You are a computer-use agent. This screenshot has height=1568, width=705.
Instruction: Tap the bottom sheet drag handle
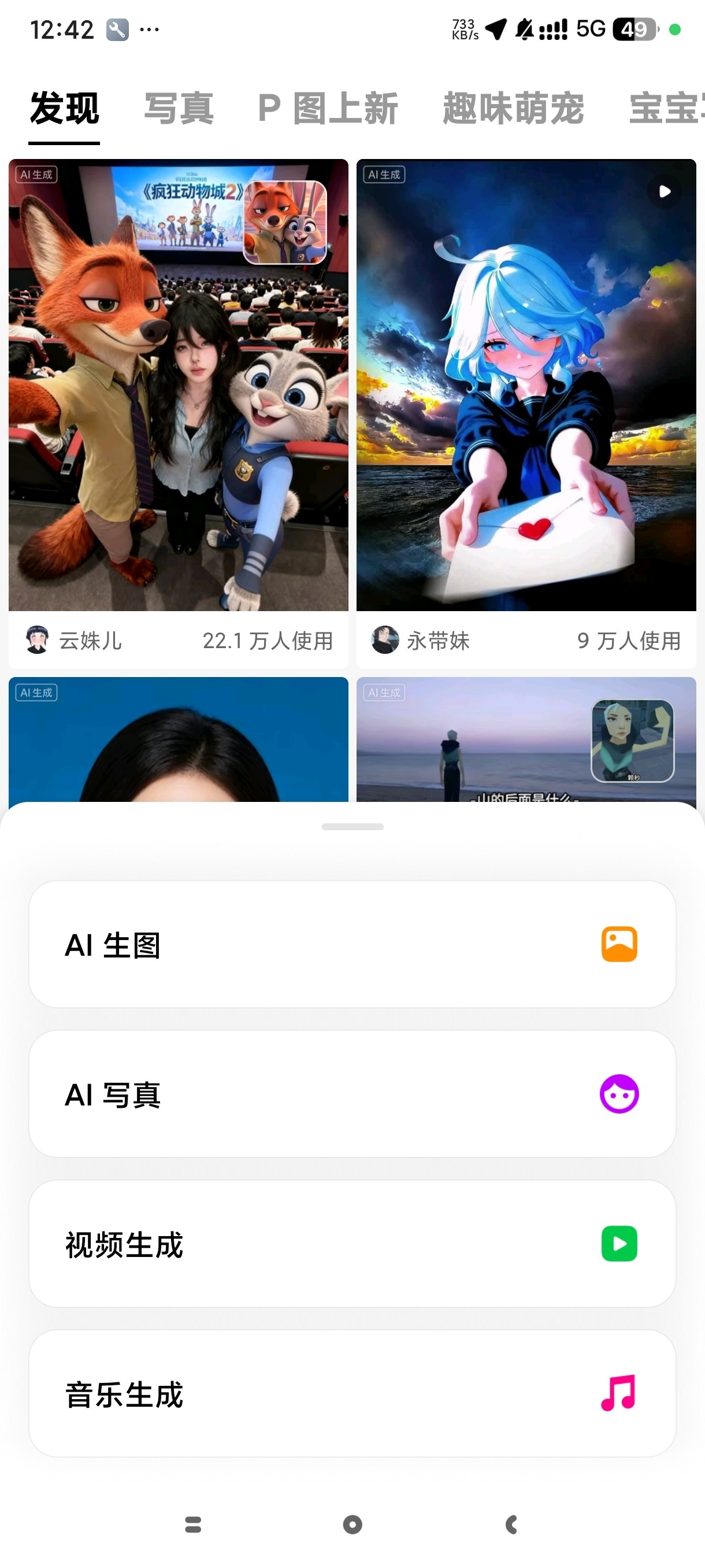[x=352, y=827]
